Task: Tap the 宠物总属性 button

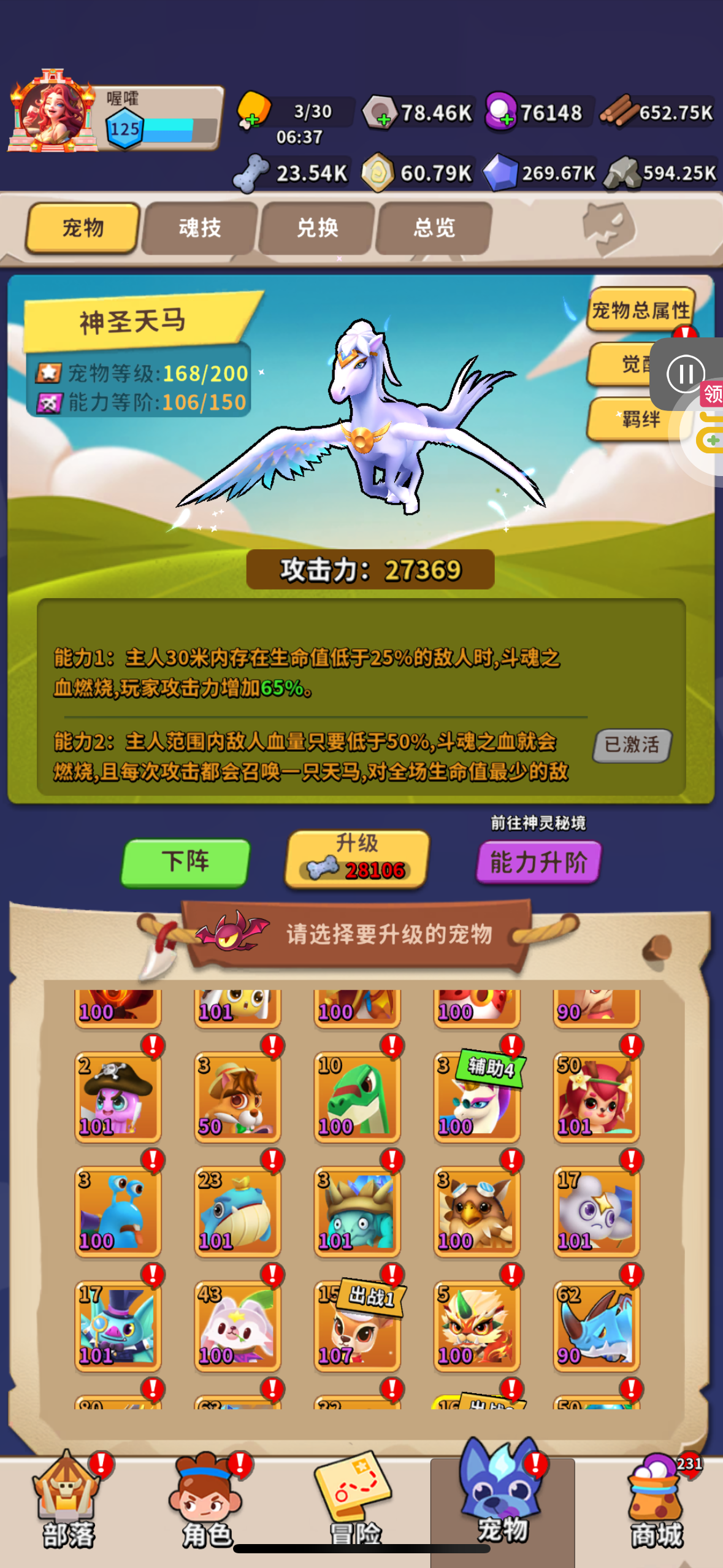Action: pyautogui.click(x=640, y=310)
